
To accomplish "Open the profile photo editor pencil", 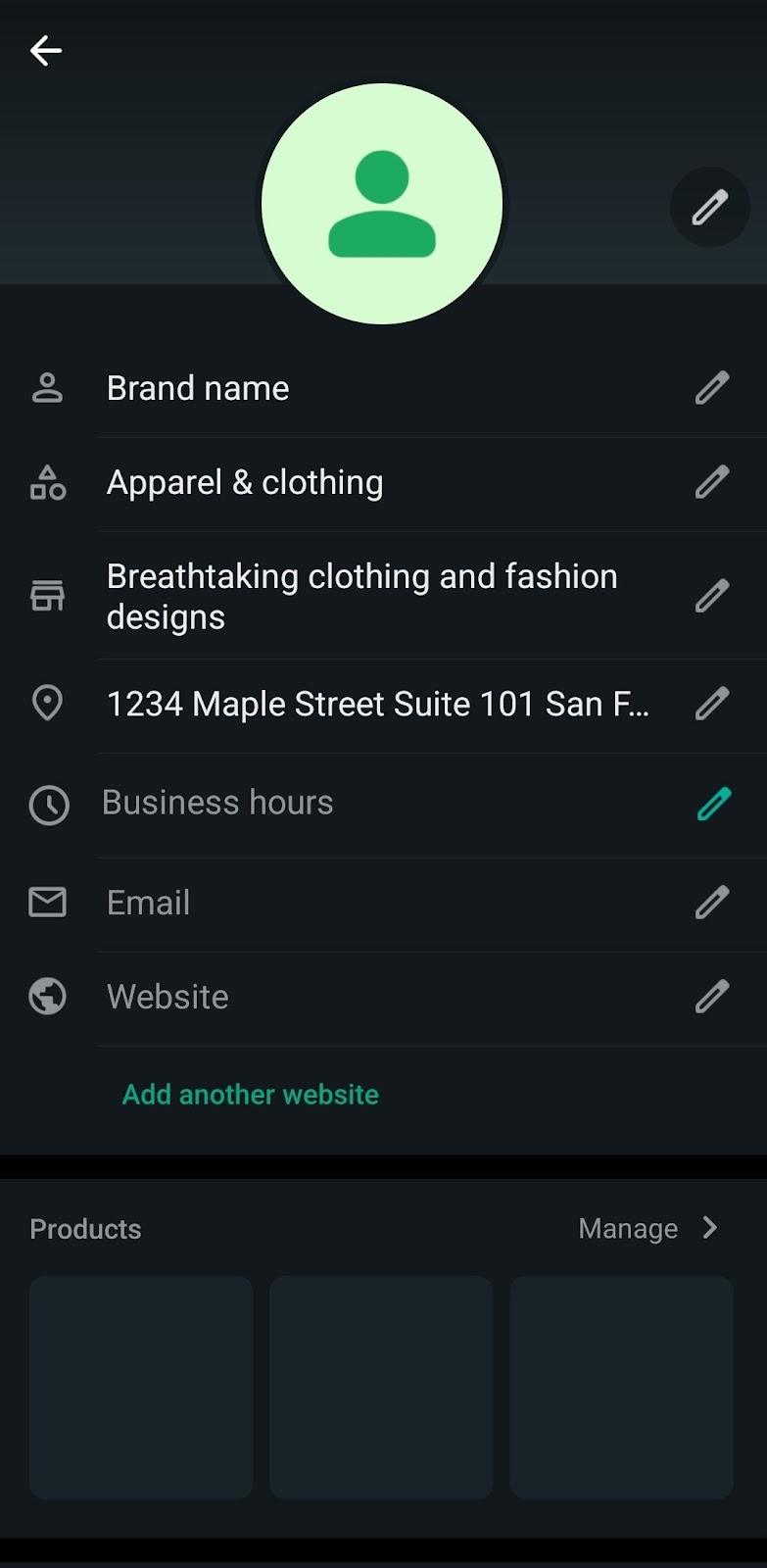I will click(x=709, y=207).
